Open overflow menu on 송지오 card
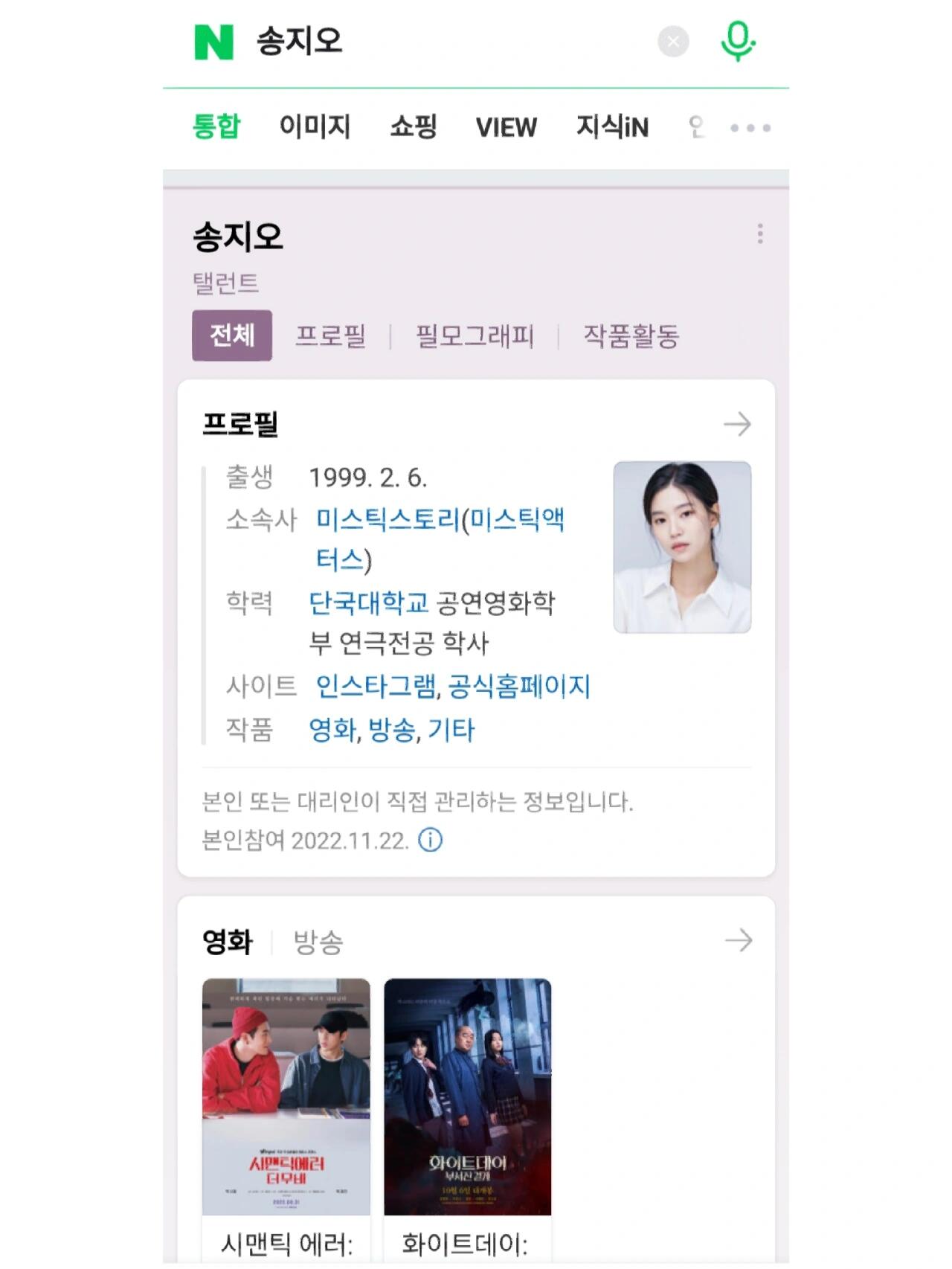The image size is (952, 1269). (x=759, y=234)
